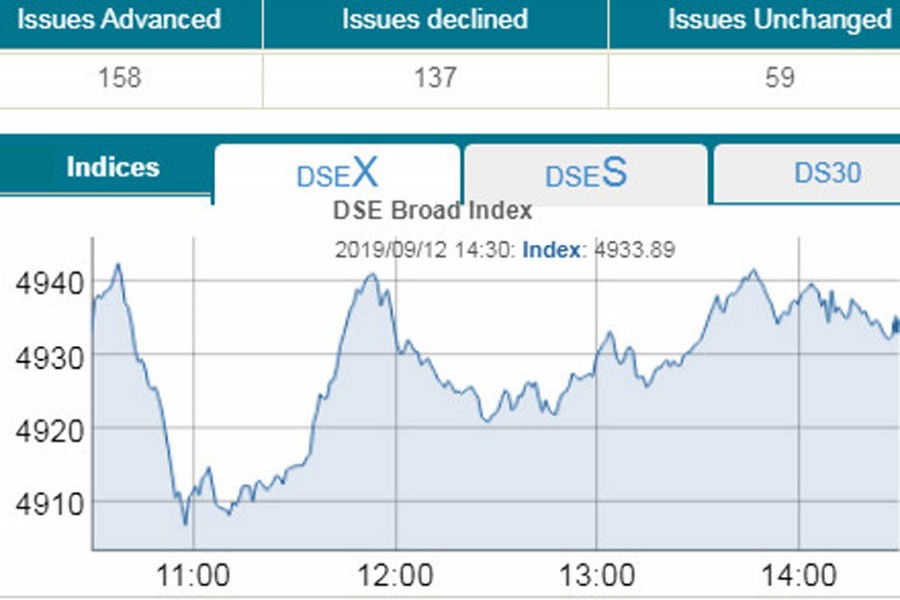The image size is (900, 600).
Task: Switch to the DSEX index tab
Action: pos(337,174)
